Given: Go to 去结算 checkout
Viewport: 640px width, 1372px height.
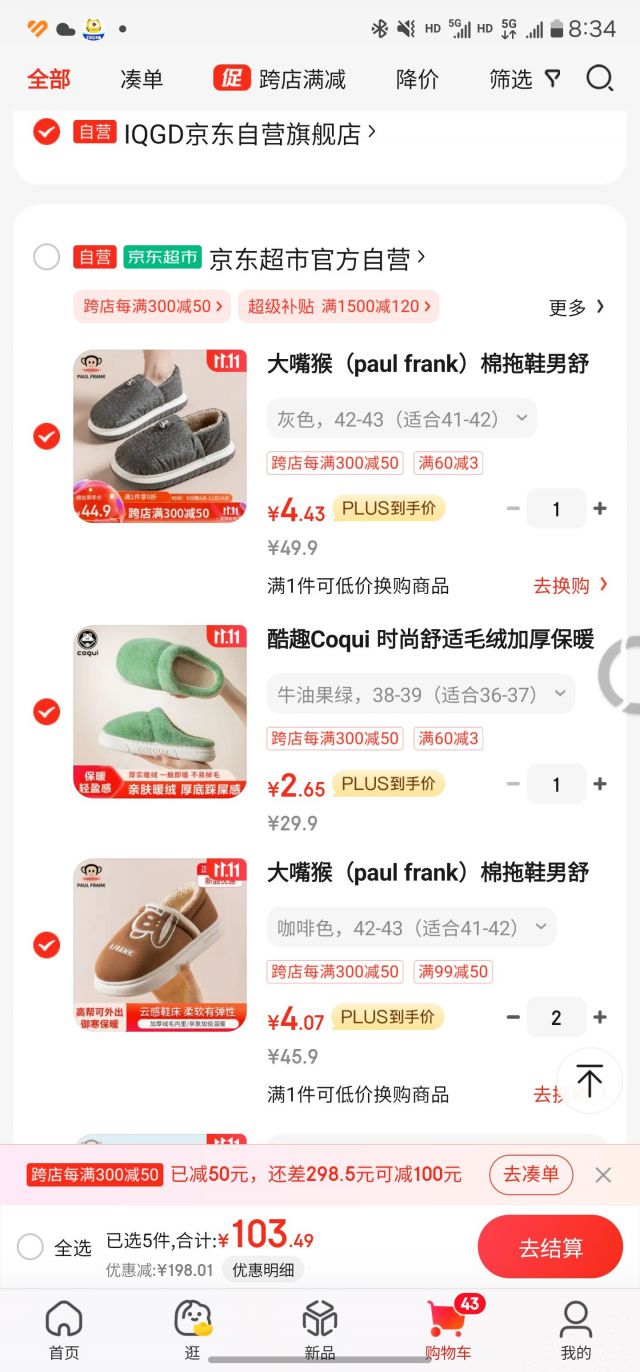Looking at the screenshot, I should tap(550, 1247).
